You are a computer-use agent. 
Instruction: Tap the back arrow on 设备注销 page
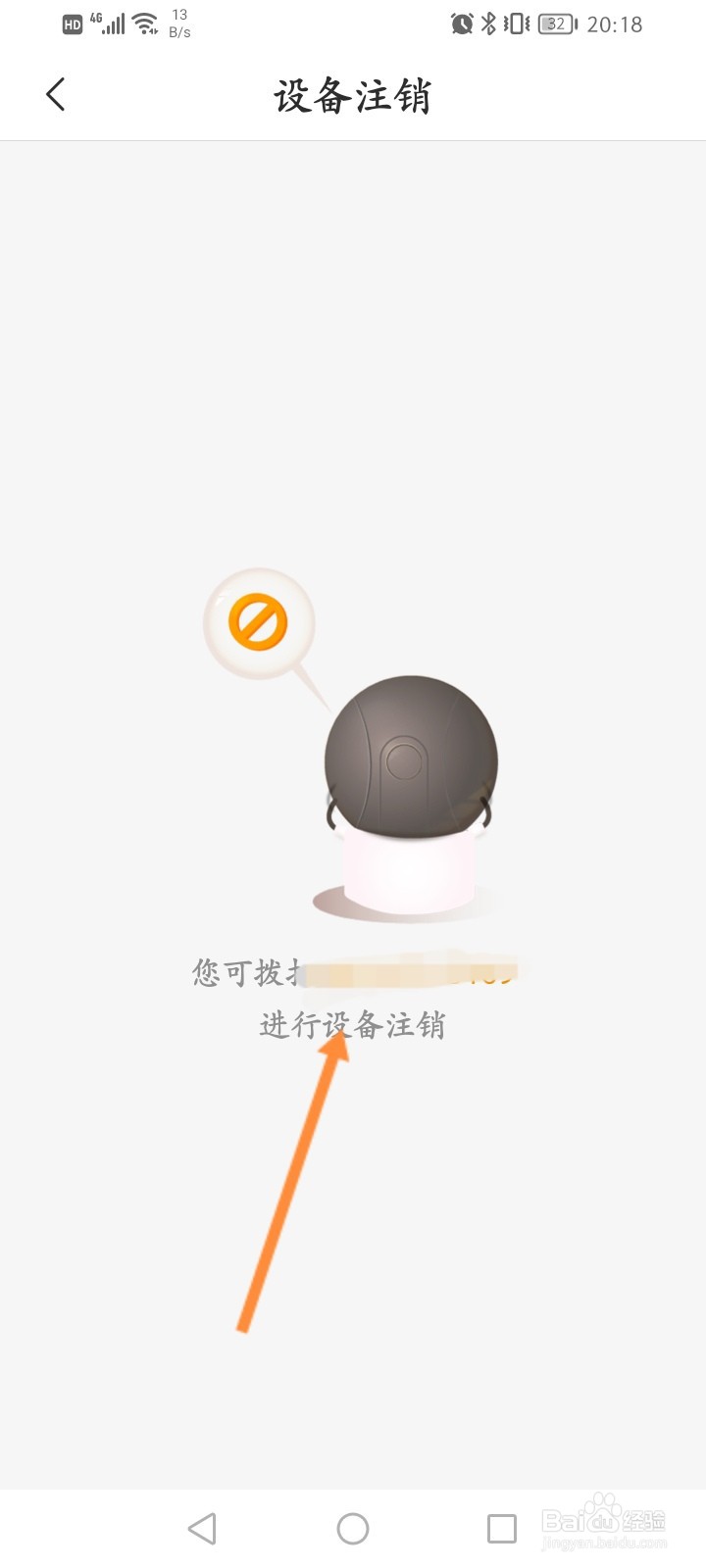[56, 94]
